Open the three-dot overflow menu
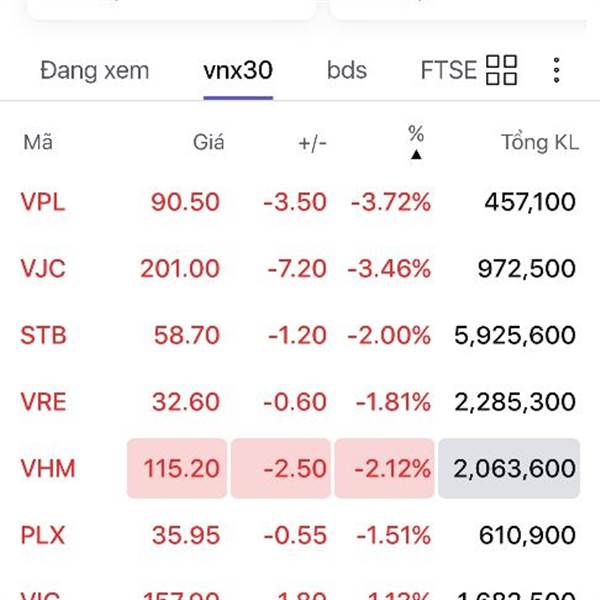 [x=556, y=71]
